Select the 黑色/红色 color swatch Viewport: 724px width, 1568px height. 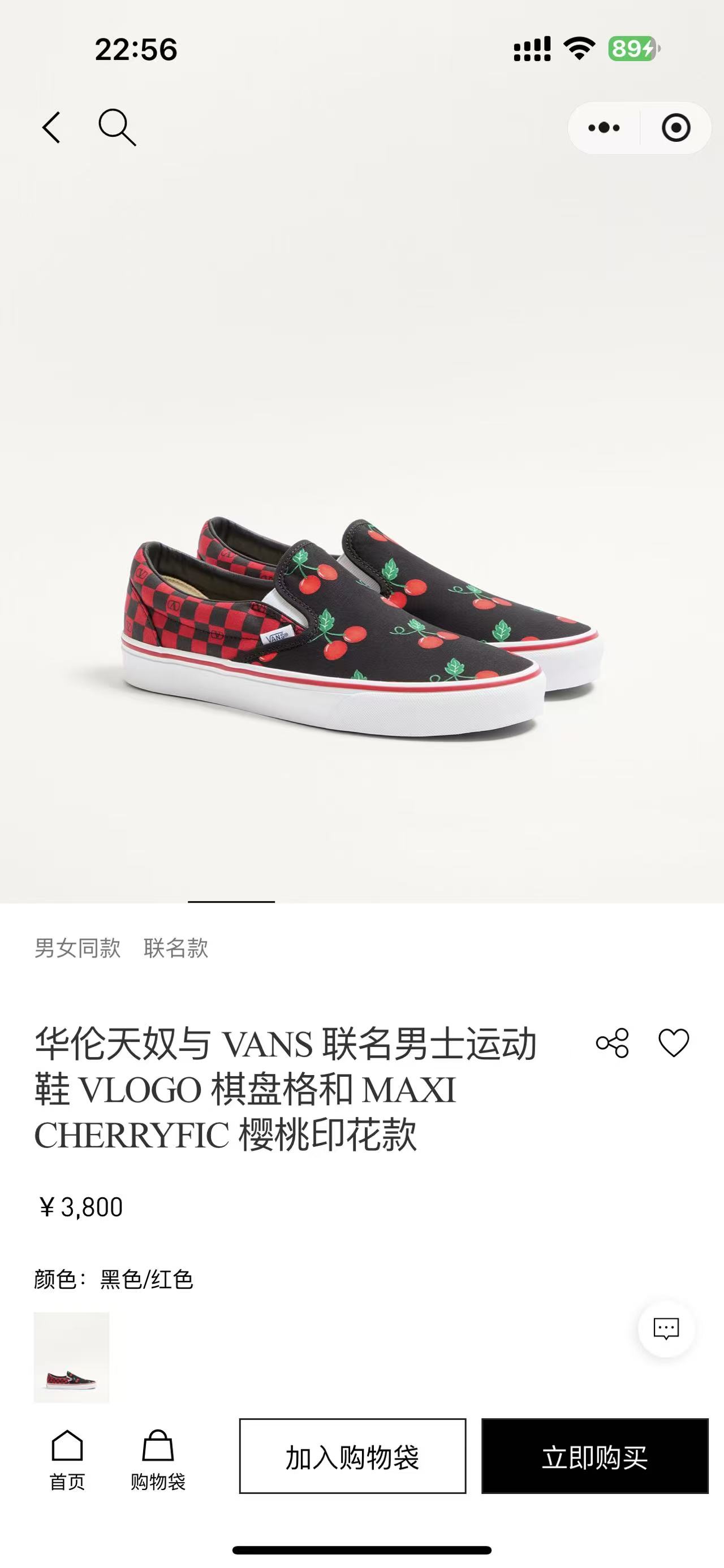pyautogui.click(x=71, y=1357)
